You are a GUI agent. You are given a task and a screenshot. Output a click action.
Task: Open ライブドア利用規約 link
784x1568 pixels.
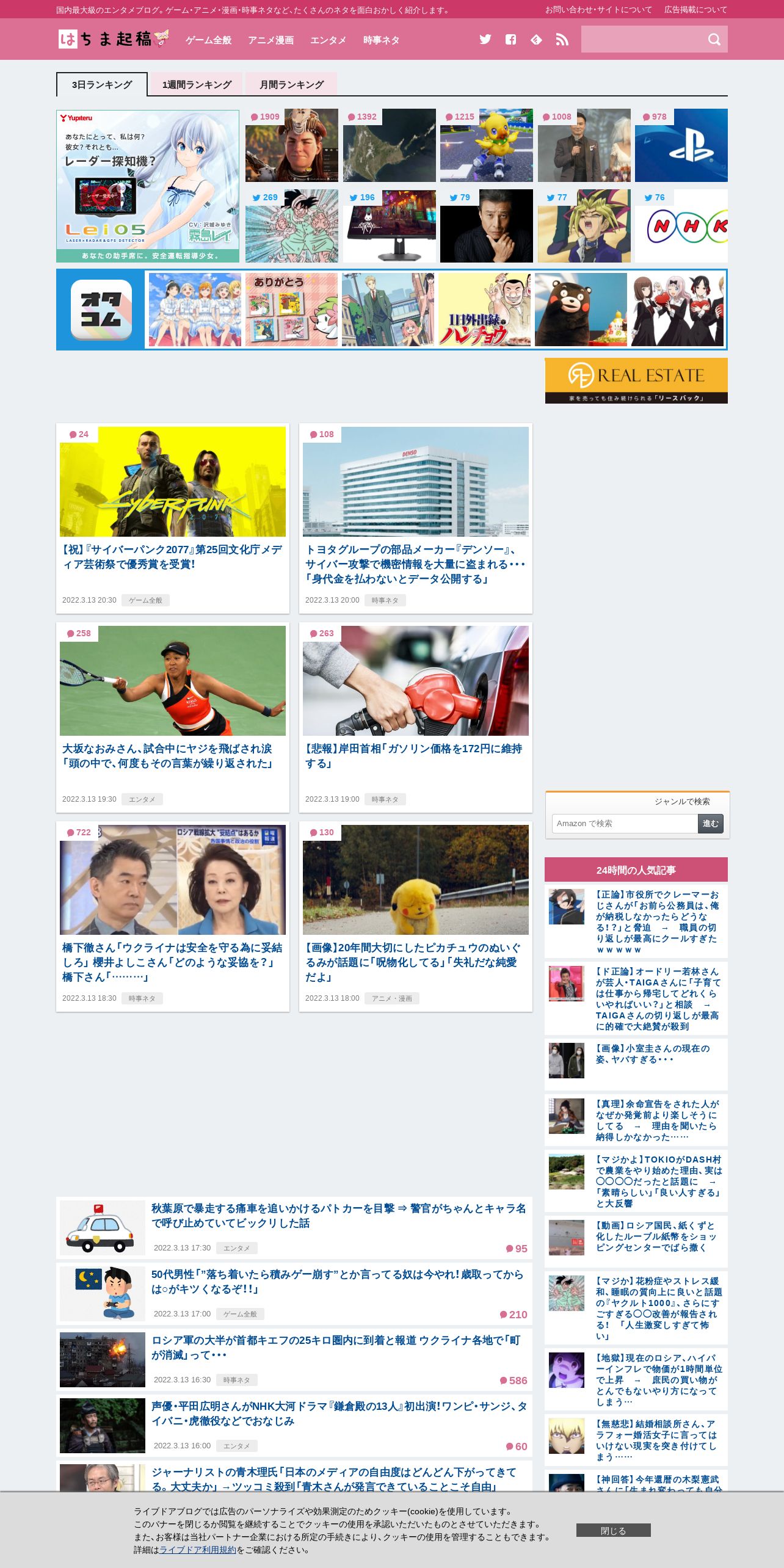pos(197,1550)
